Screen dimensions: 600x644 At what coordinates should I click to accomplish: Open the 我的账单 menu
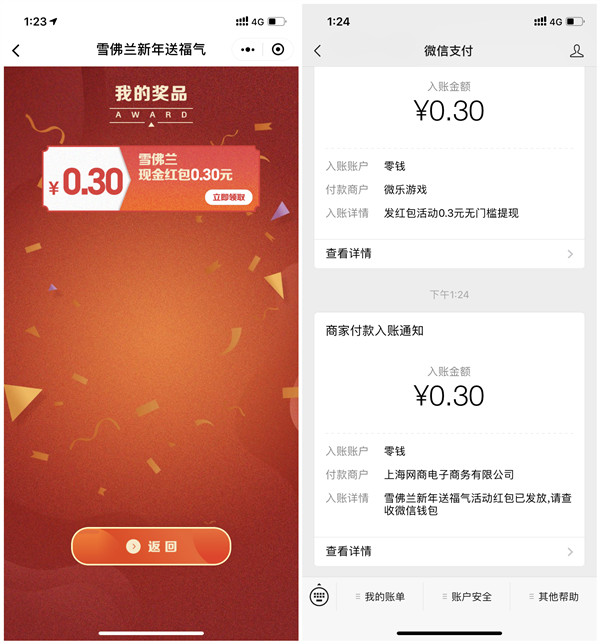pos(380,597)
